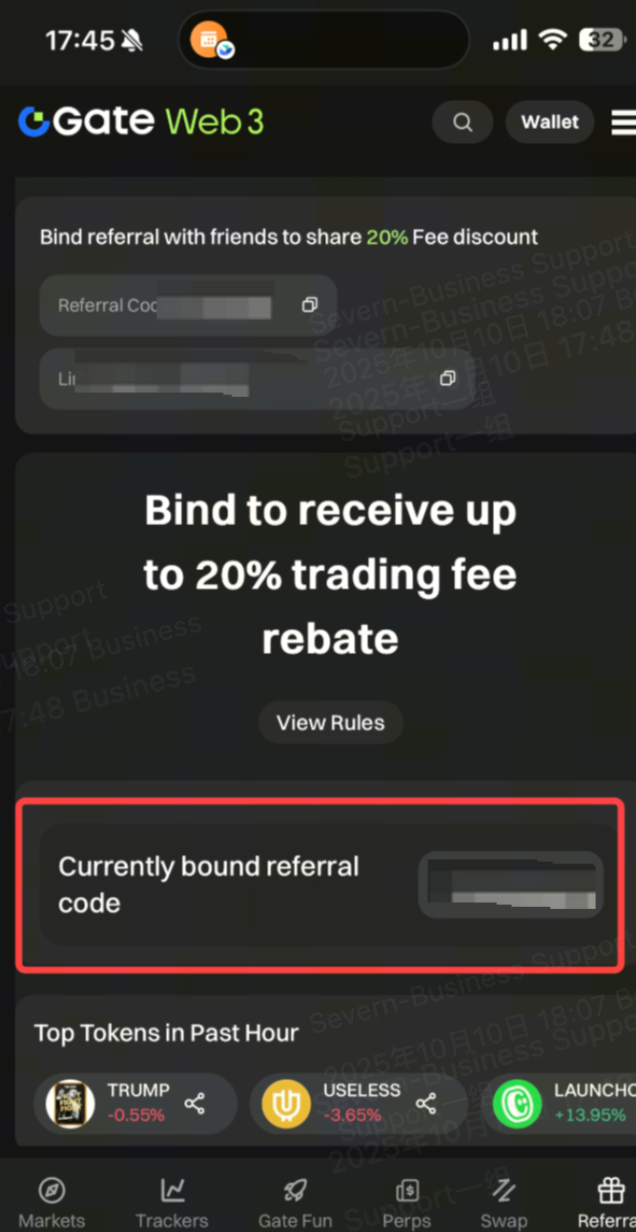The width and height of the screenshot is (636, 1232).
Task: Go to the Gate Fun tab
Action: [295, 1201]
